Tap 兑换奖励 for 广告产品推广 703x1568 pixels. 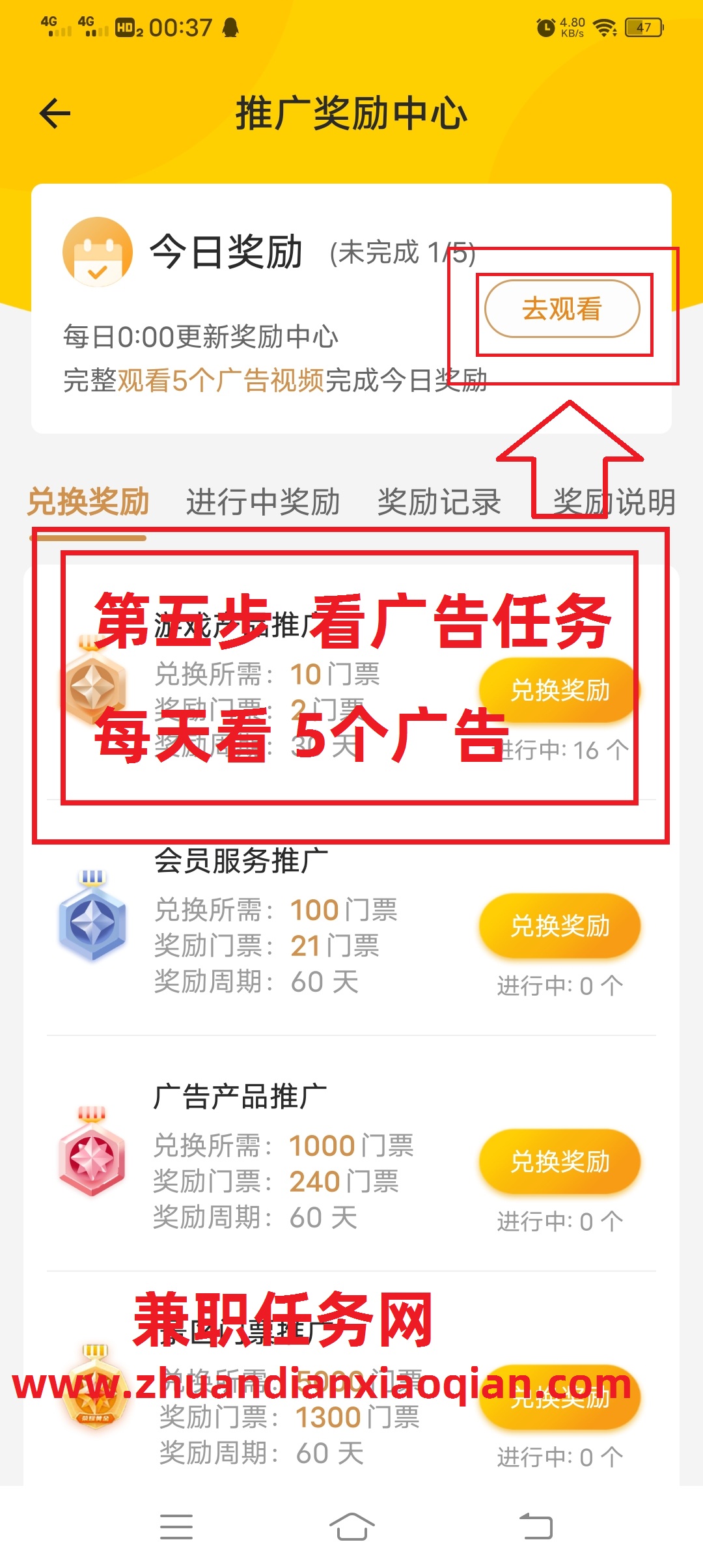point(560,1162)
